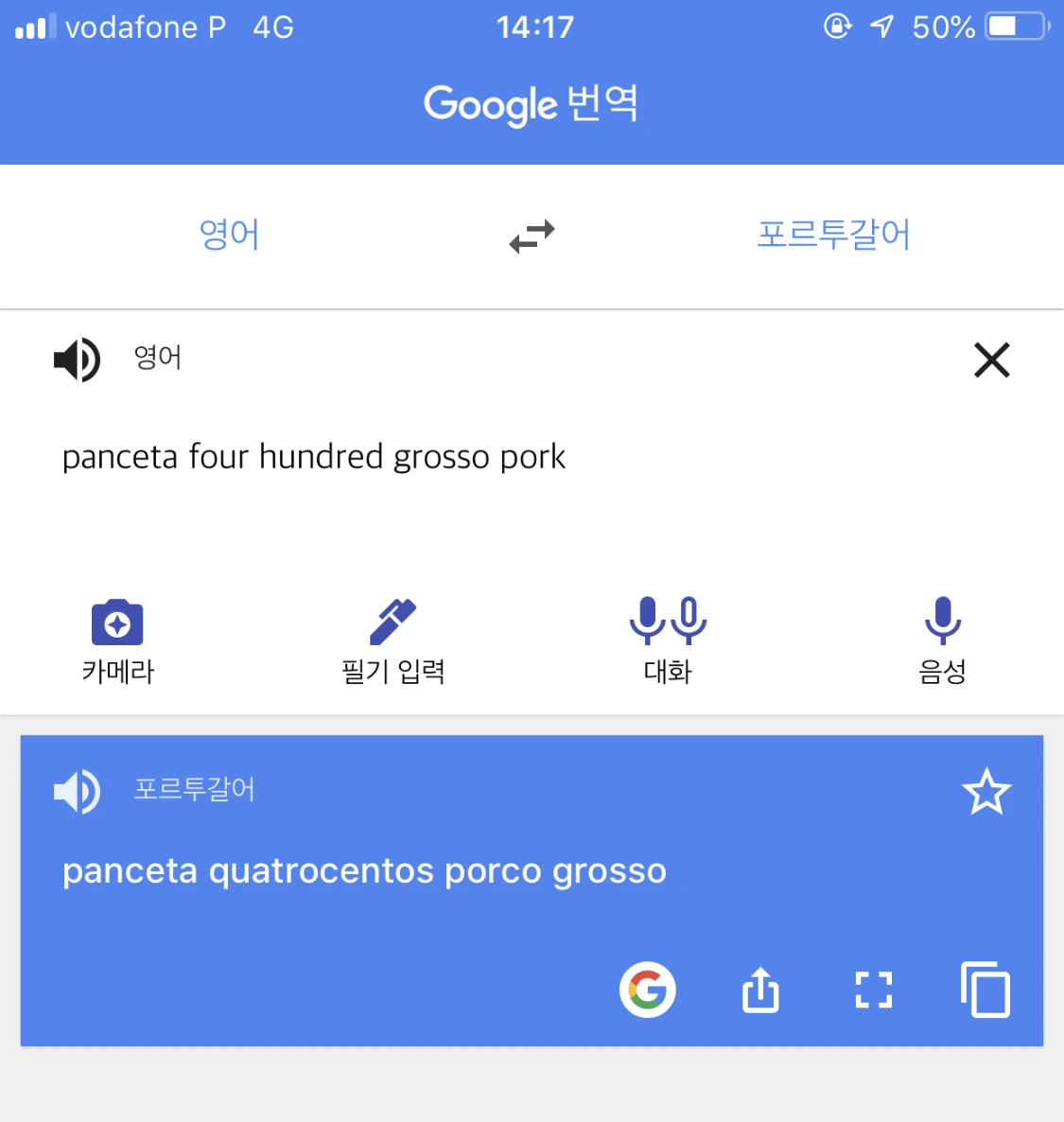Edit the text 'panceta four hundred grosso pork'
Viewport: 1064px width, 1122px height.
(313, 457)
